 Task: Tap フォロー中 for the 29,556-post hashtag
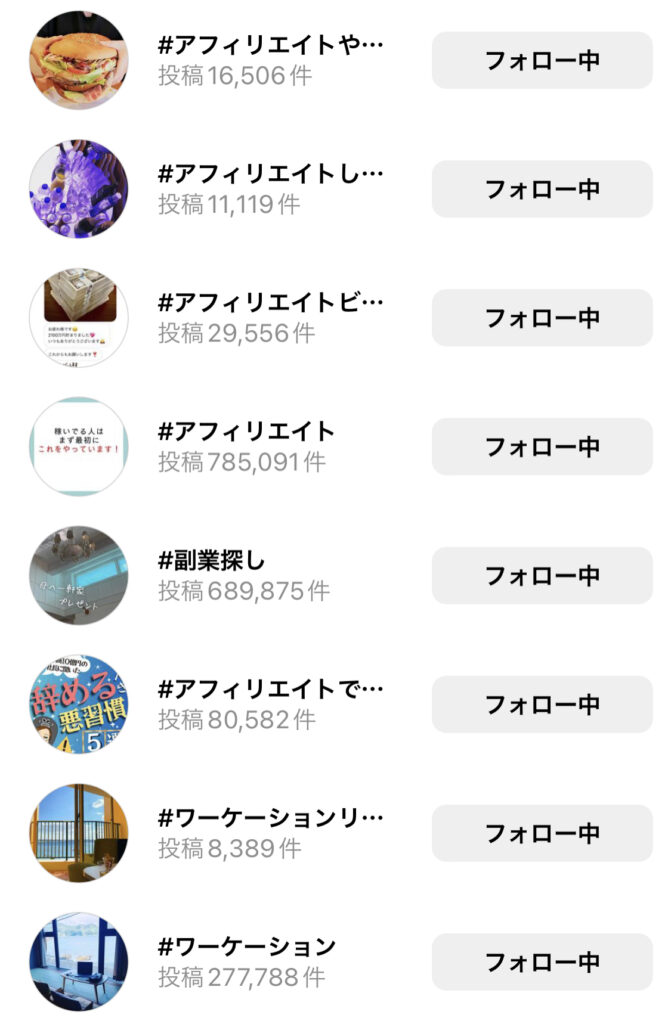[542, 318]
